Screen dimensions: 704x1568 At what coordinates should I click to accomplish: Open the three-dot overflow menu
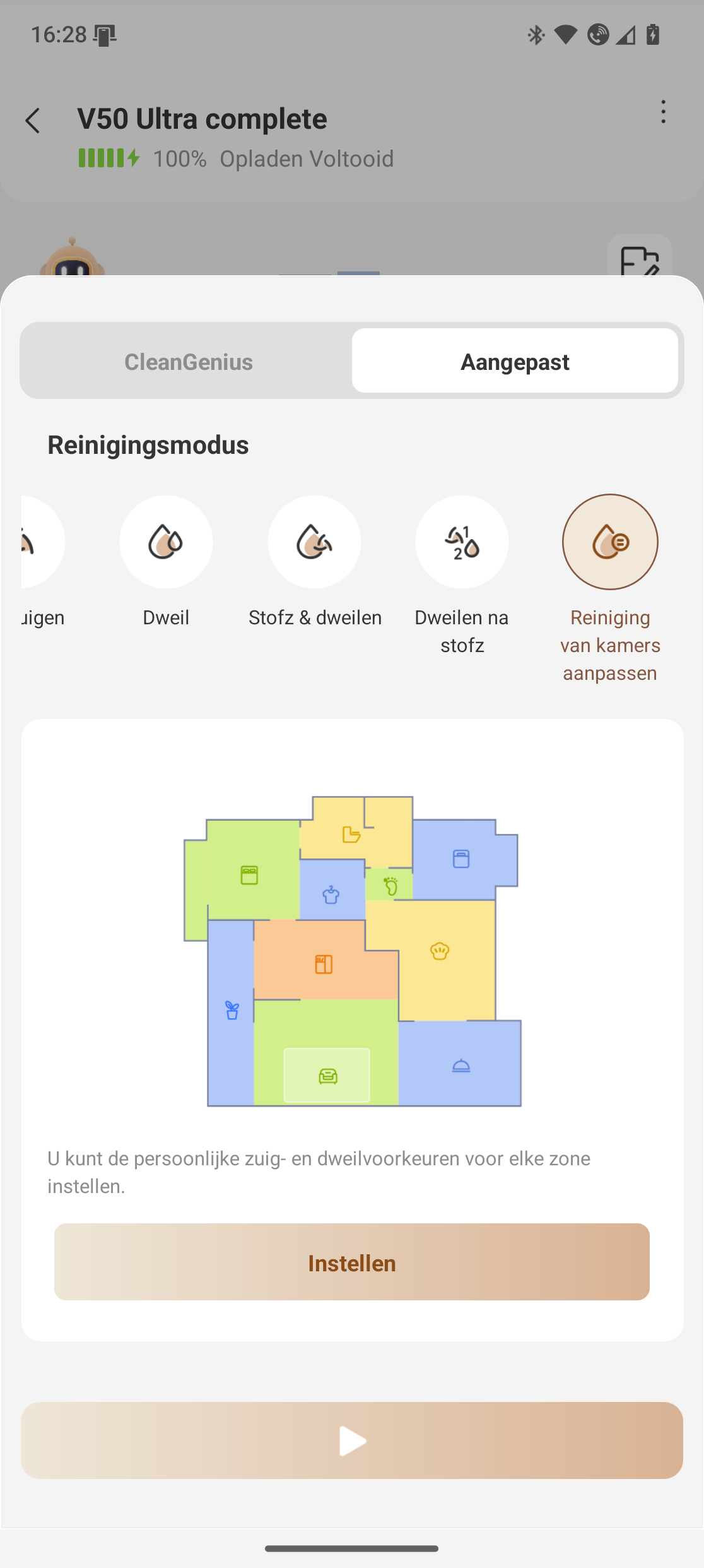click(x=662, y=112)
